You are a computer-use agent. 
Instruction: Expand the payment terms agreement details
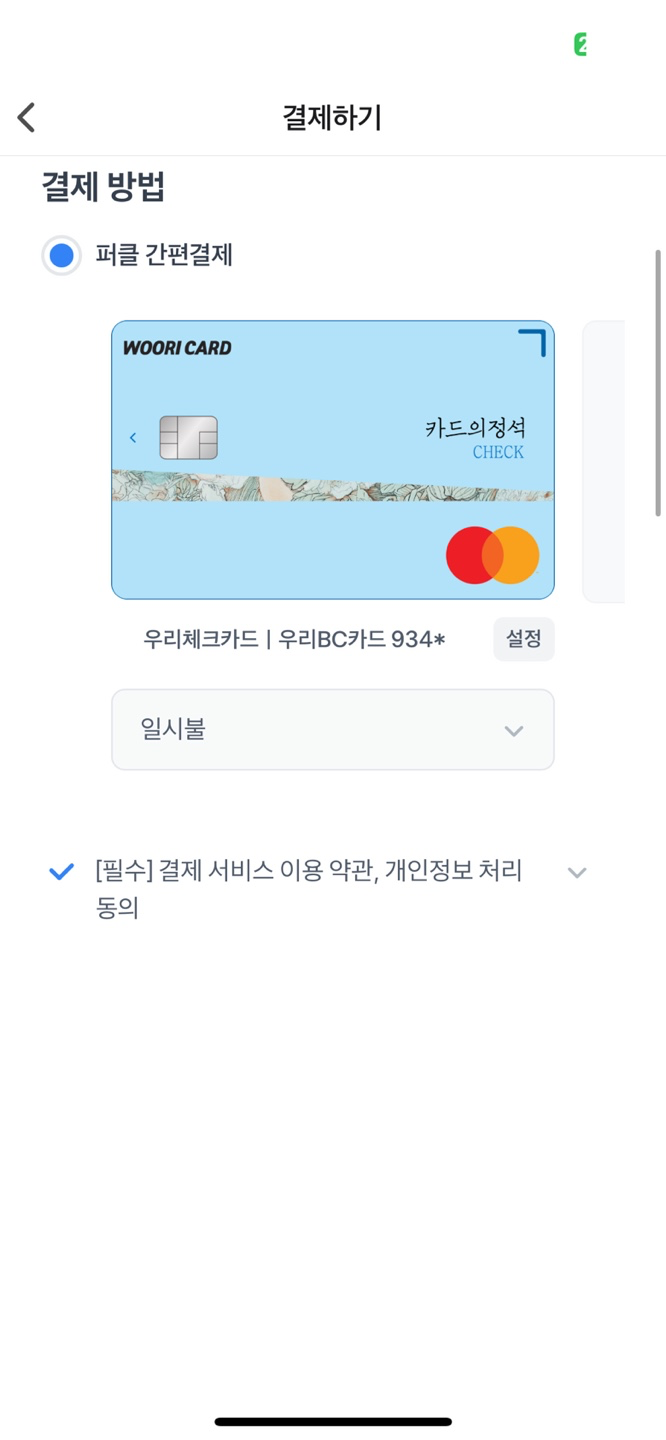pyautogui.click(x=576, y=873)
